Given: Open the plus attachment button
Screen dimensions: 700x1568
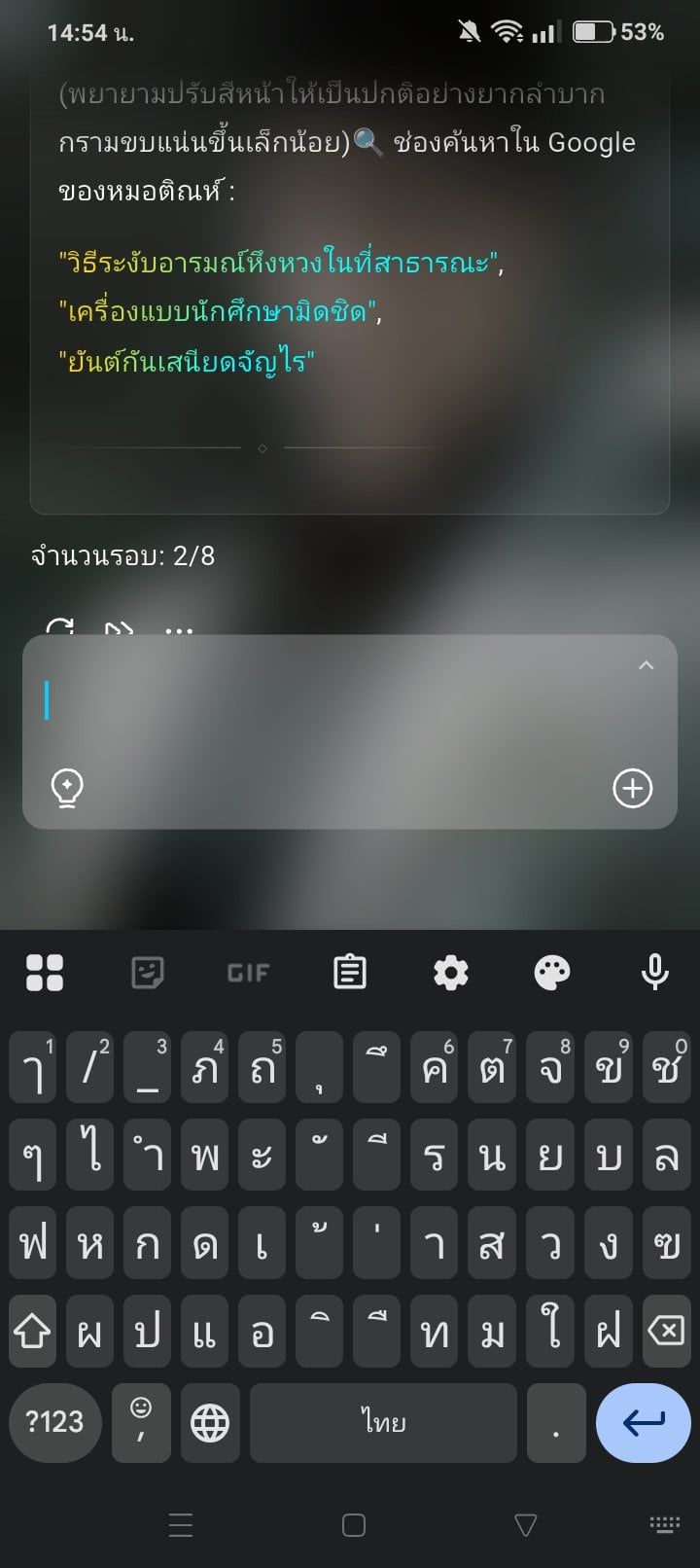Looking at the screenshot, I should (x=632, y=788).
